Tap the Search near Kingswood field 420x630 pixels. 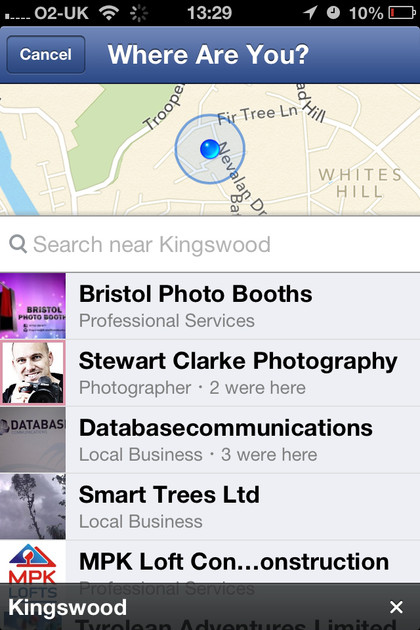(x=210, y=244)
